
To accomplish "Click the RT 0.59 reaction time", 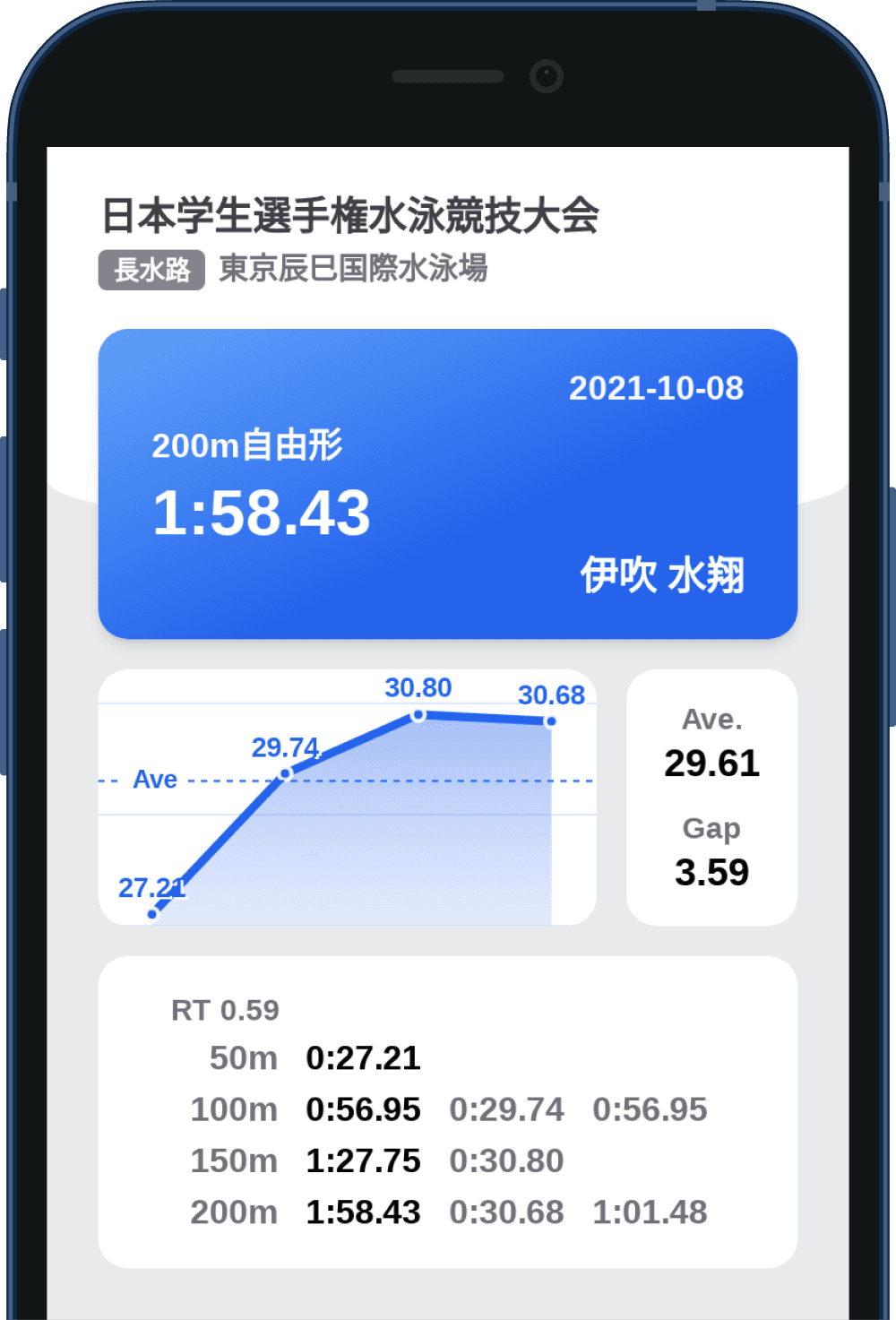I will [x=225, y=1011].
